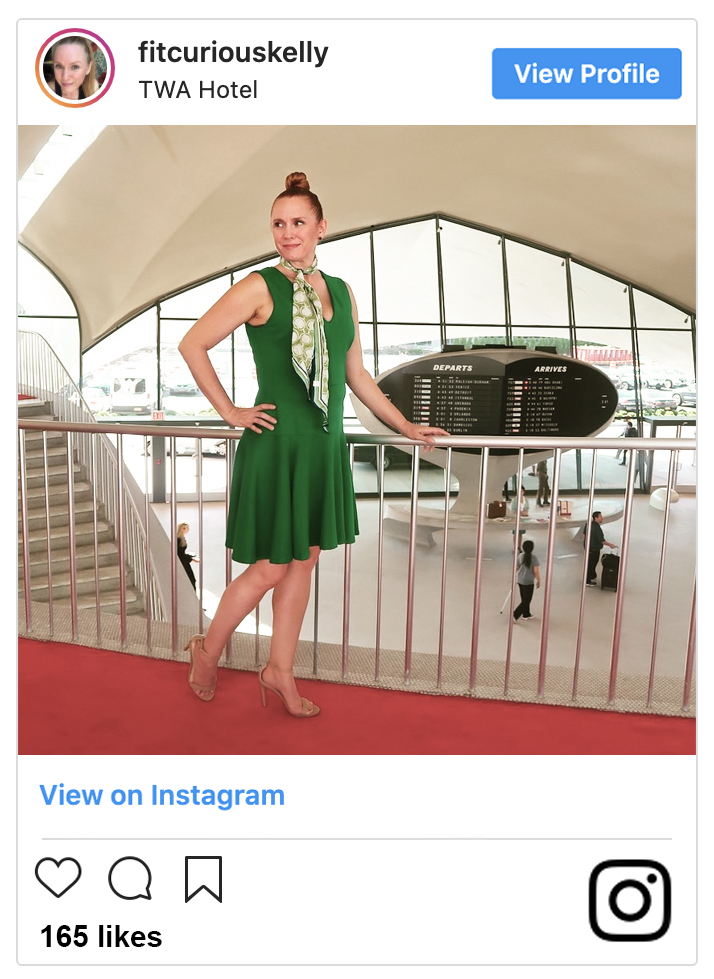Open the Instagram logo icon
Screen dimensions: 714x979
[629, 900]
